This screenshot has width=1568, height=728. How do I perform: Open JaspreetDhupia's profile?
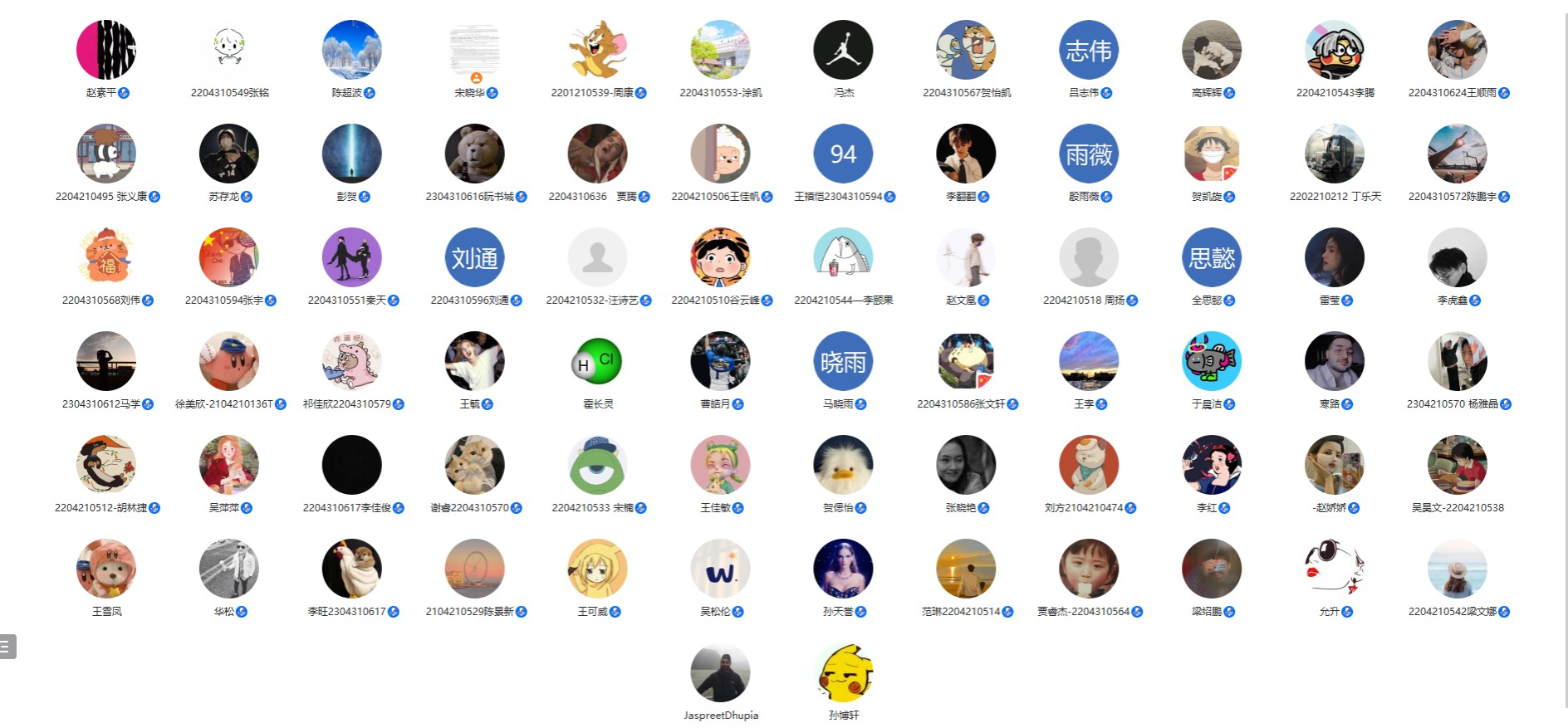pyautogui.click(x=720, y=673)
